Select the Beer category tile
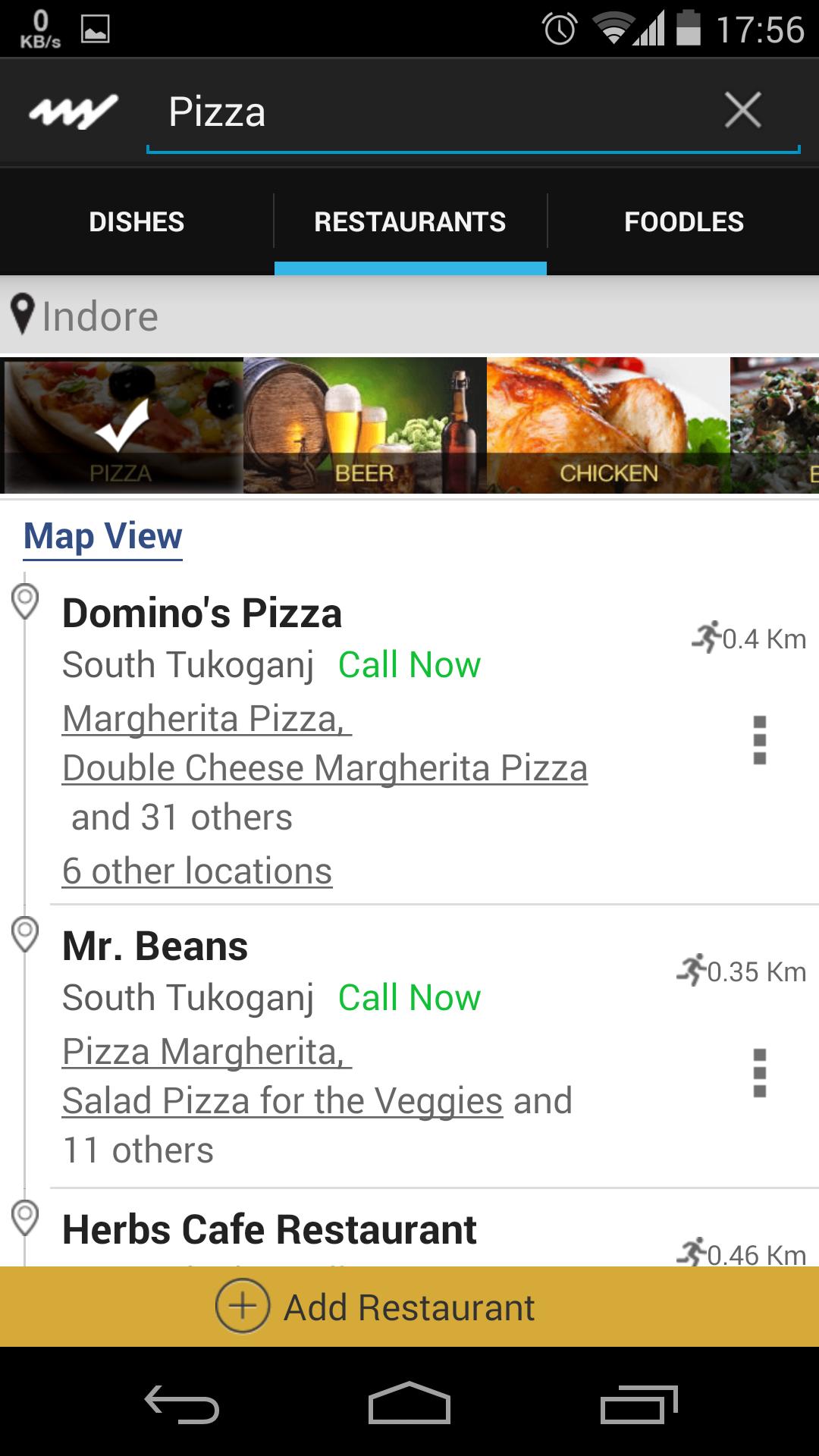Screen dimensions: 819x1456 click(x=365, y=425)
